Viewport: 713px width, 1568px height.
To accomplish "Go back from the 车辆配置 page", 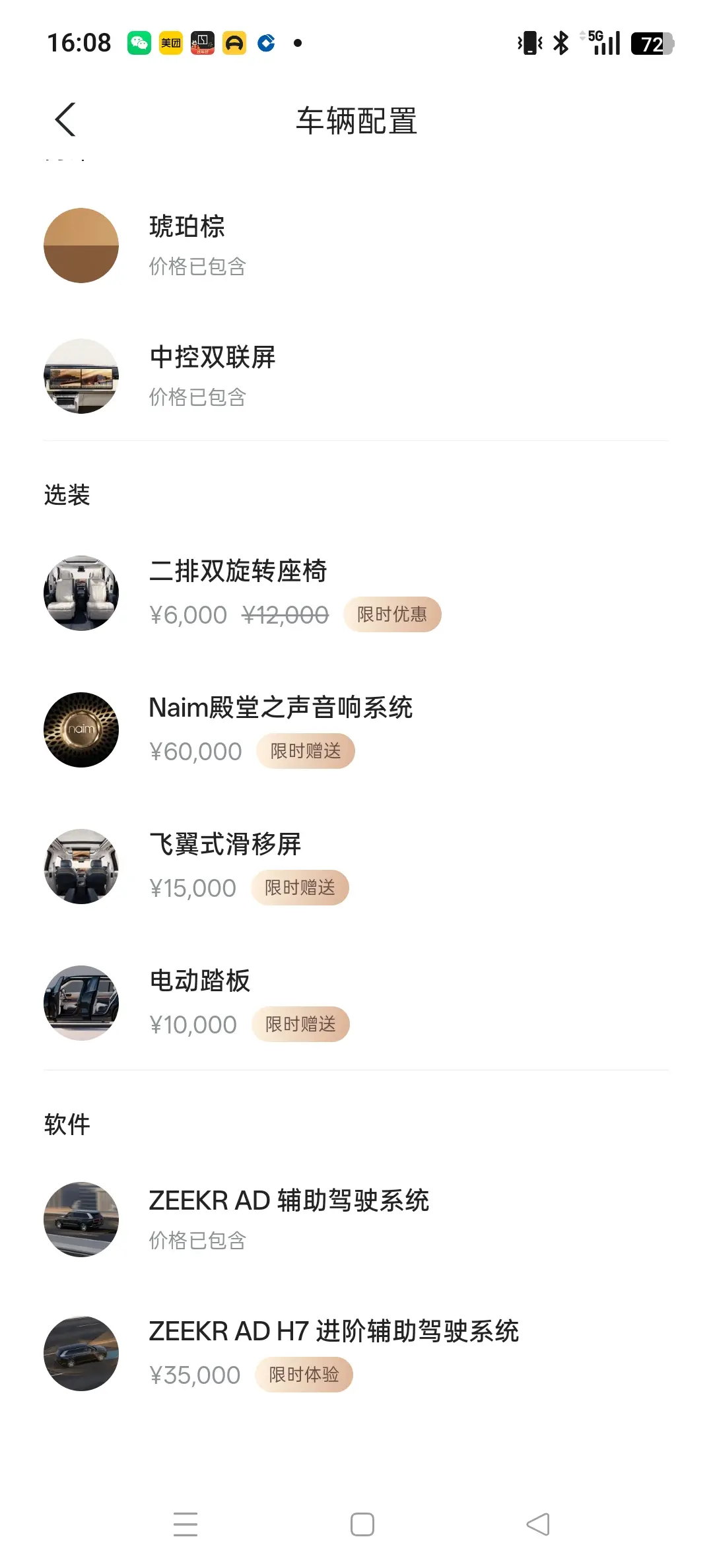I will 65,120.
